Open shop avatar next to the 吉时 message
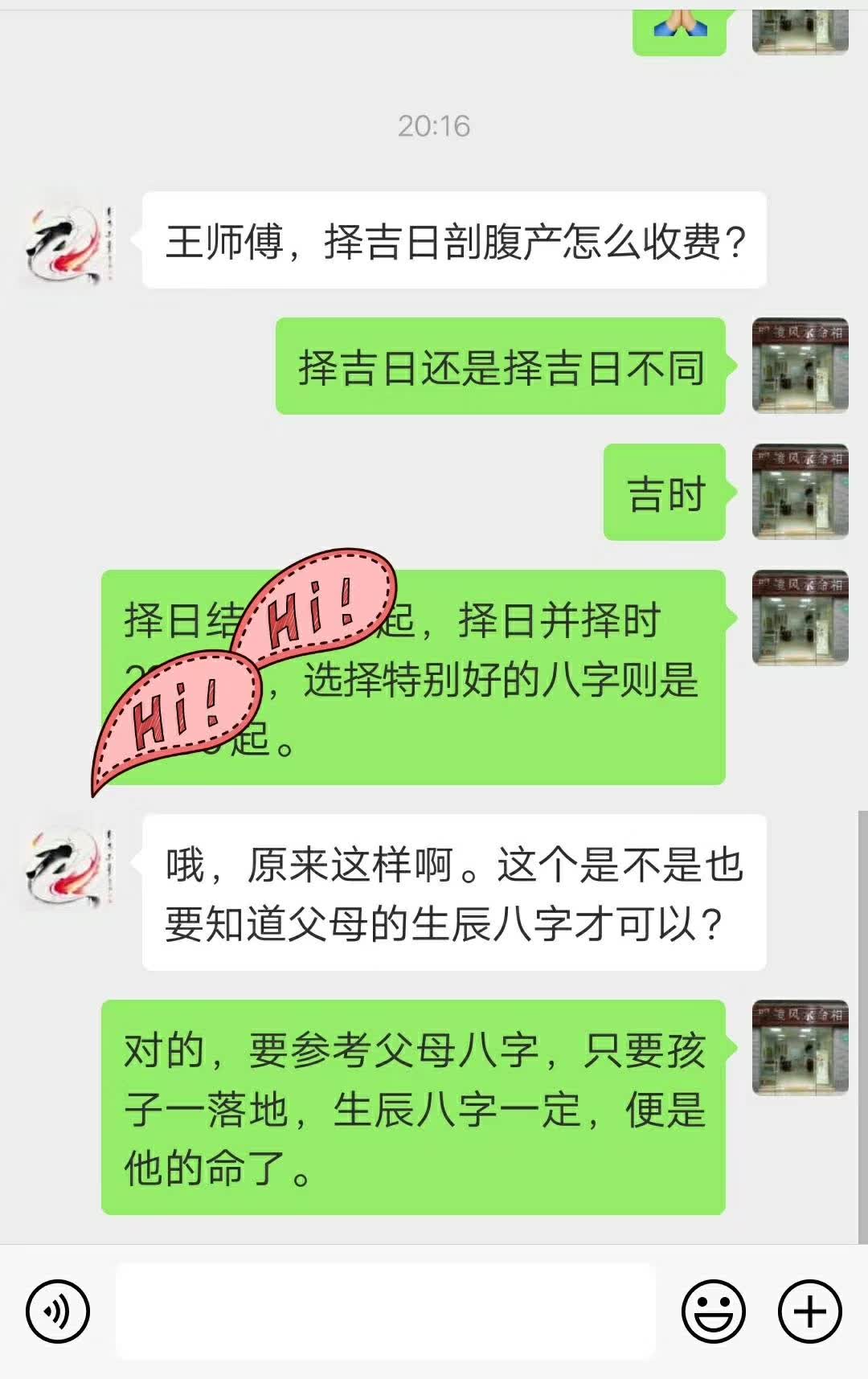This screenshot has width=868, height=1379. [x=800, y=491]
